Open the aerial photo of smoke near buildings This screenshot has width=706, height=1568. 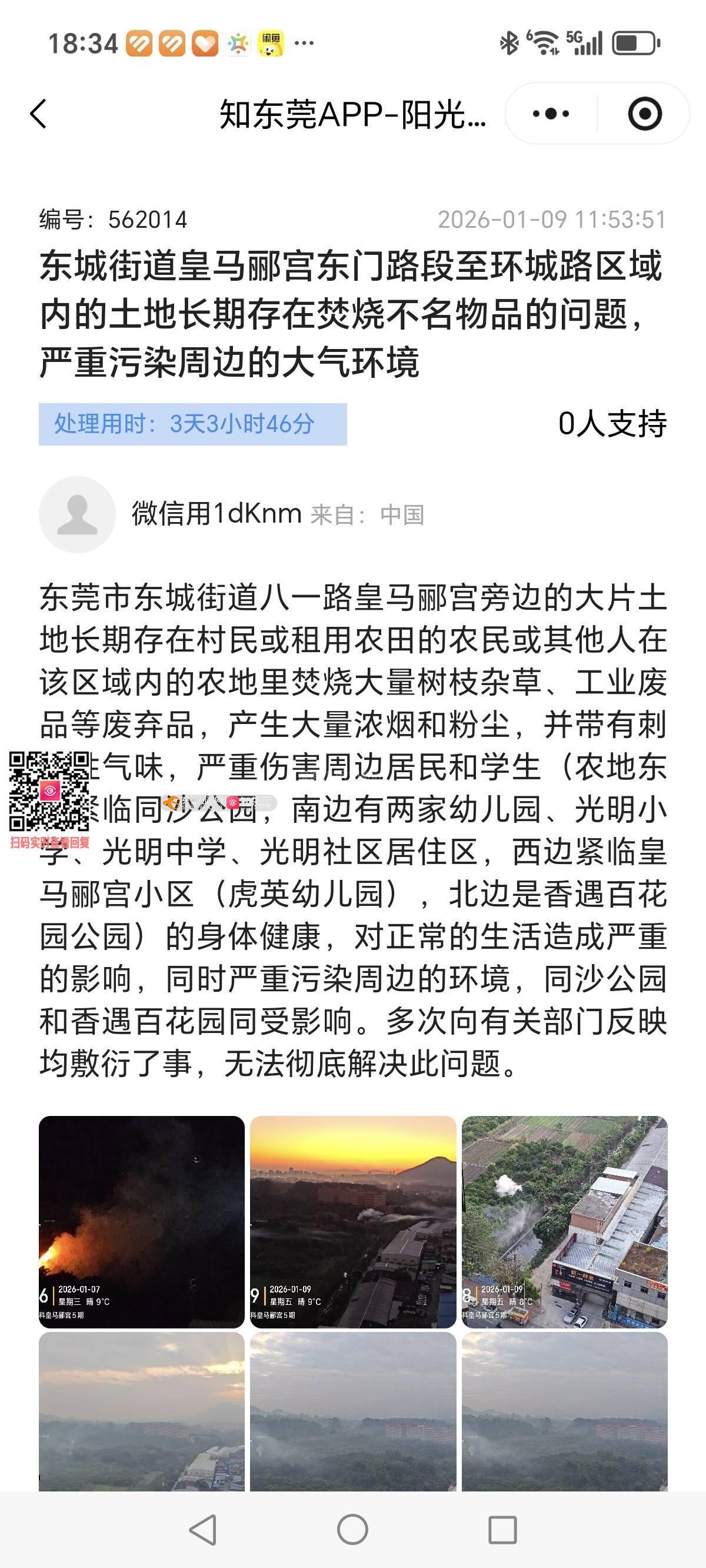[564, 1222]
